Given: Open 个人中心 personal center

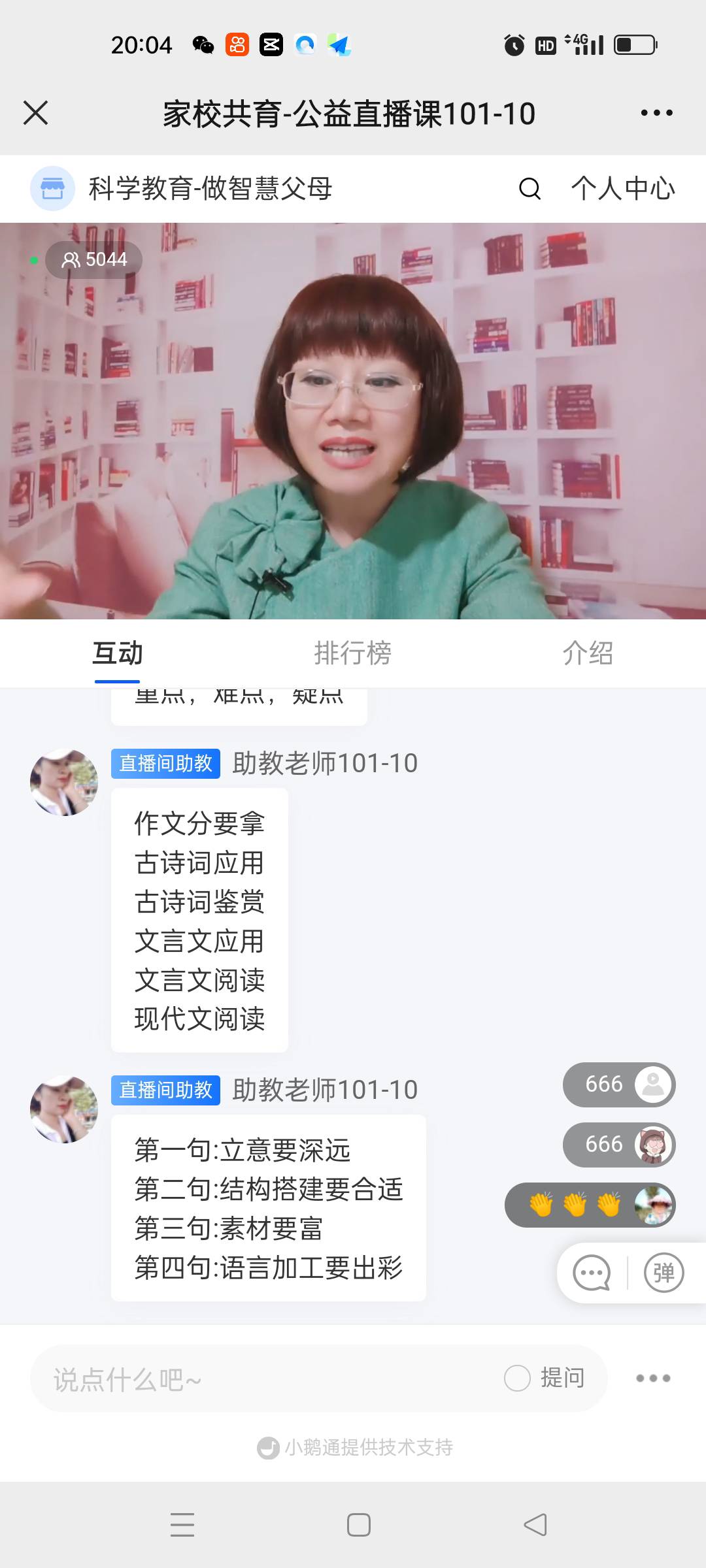Looking at the screenshot, I should point(622,190).
